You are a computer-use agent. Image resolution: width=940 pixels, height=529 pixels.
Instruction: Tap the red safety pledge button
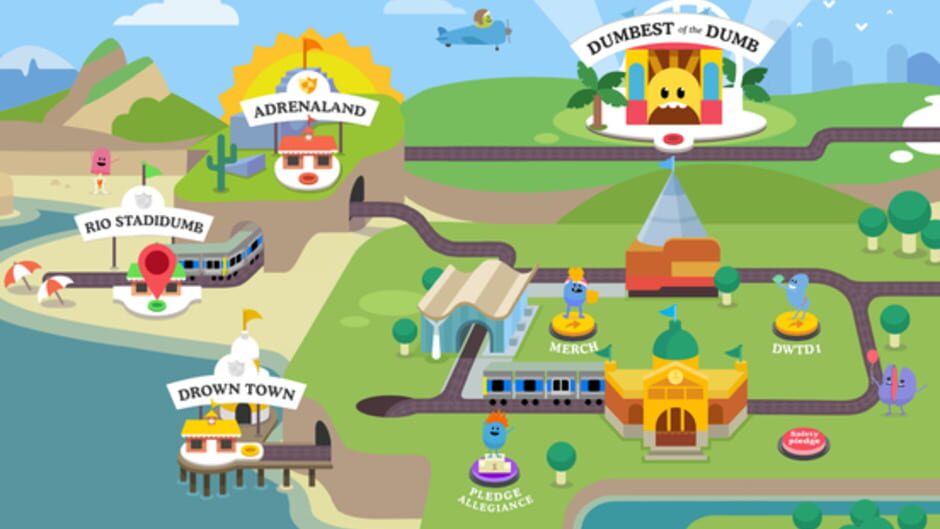(x=803, y=442)
